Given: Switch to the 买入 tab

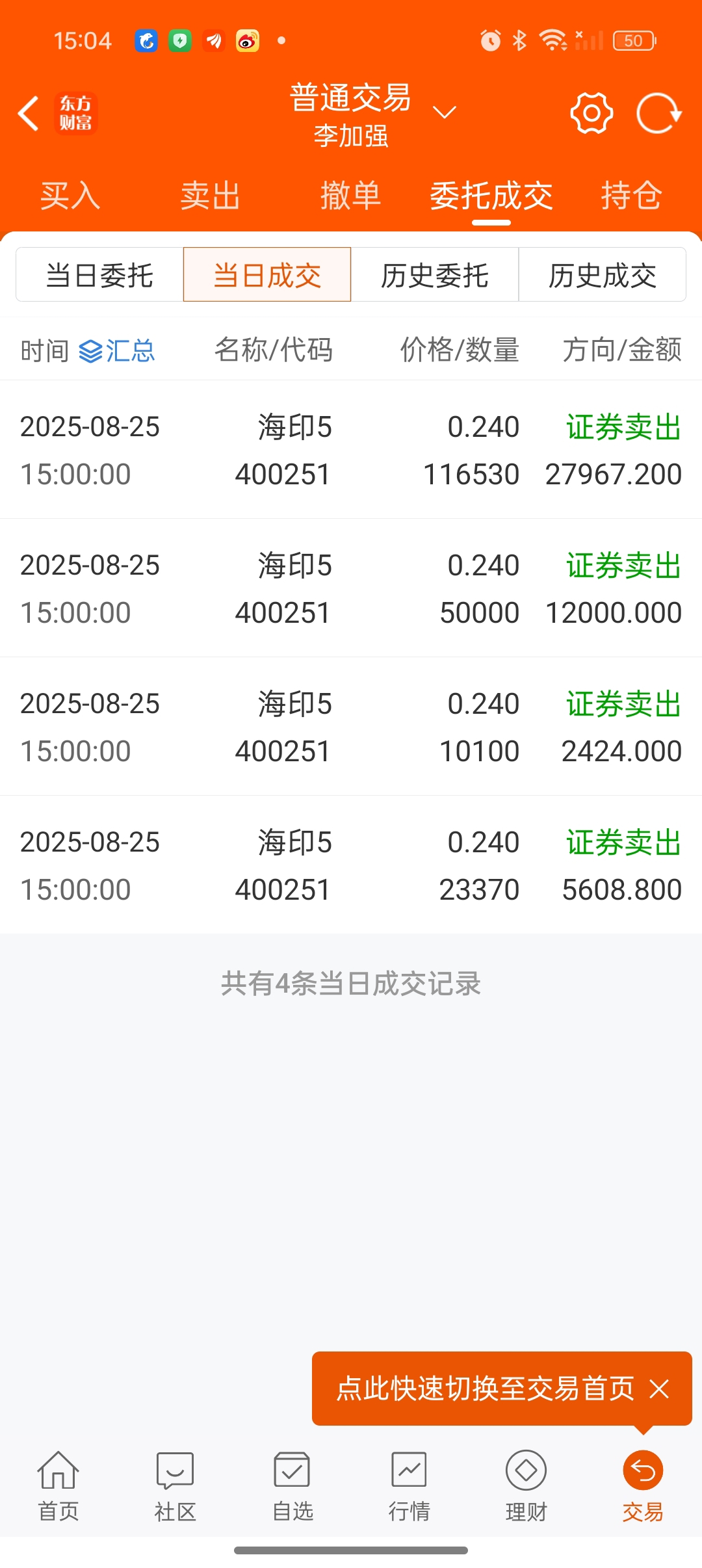Looking at the screenshot, I should point(70,195).
